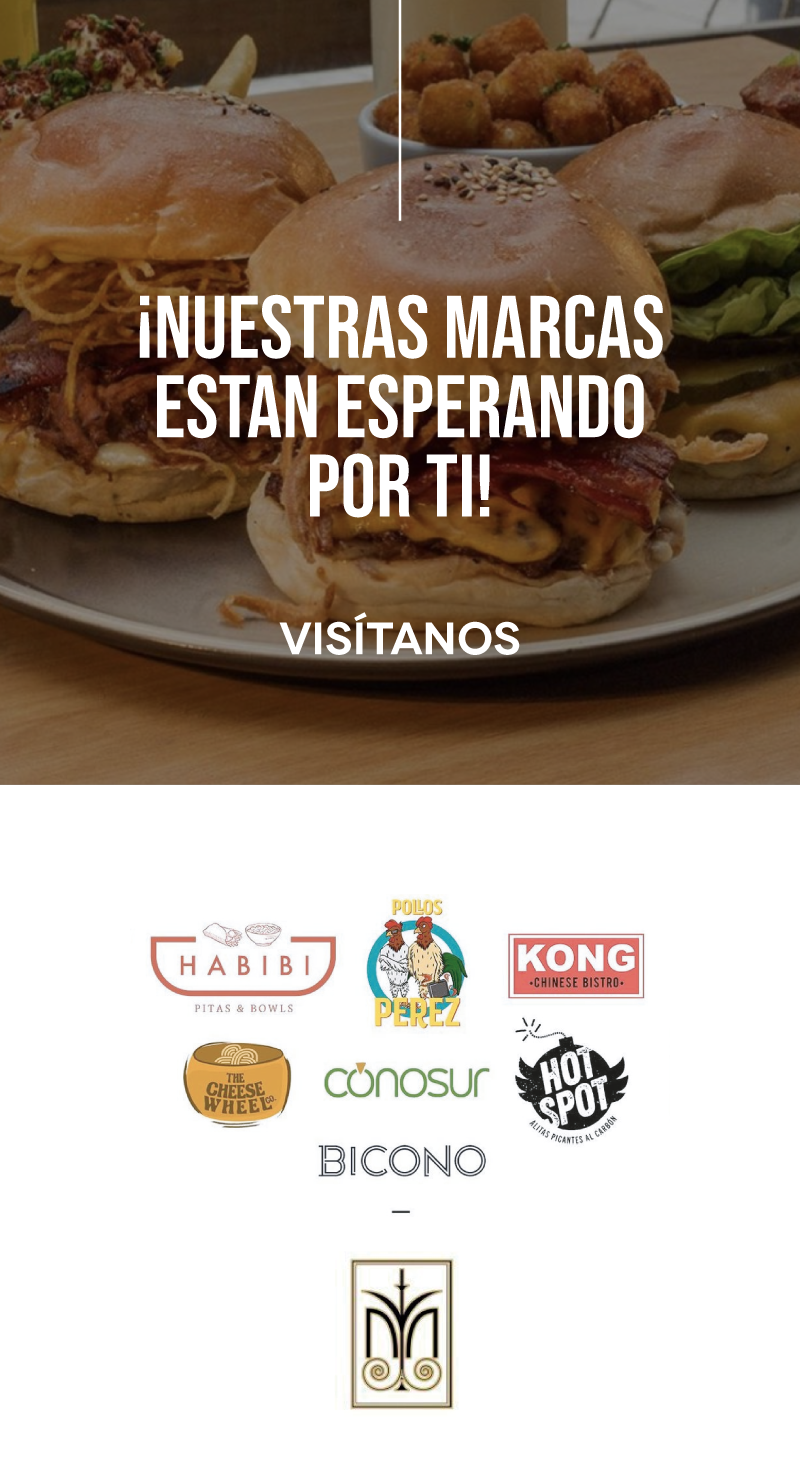Tap the VISÍTANOS link
800x1479 pixels.
click(400, 639)
